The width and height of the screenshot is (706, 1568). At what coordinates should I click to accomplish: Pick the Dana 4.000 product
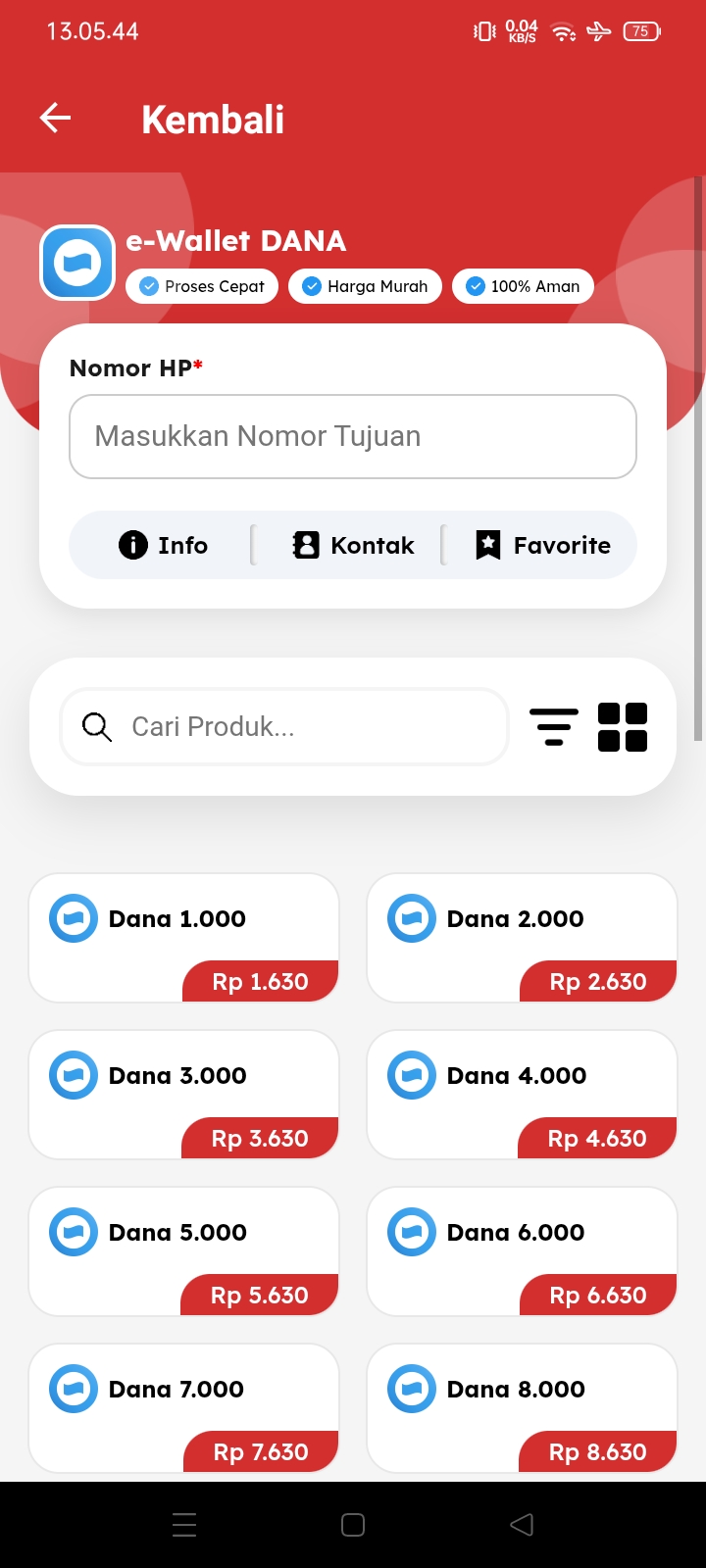[x=522, y=1094]
